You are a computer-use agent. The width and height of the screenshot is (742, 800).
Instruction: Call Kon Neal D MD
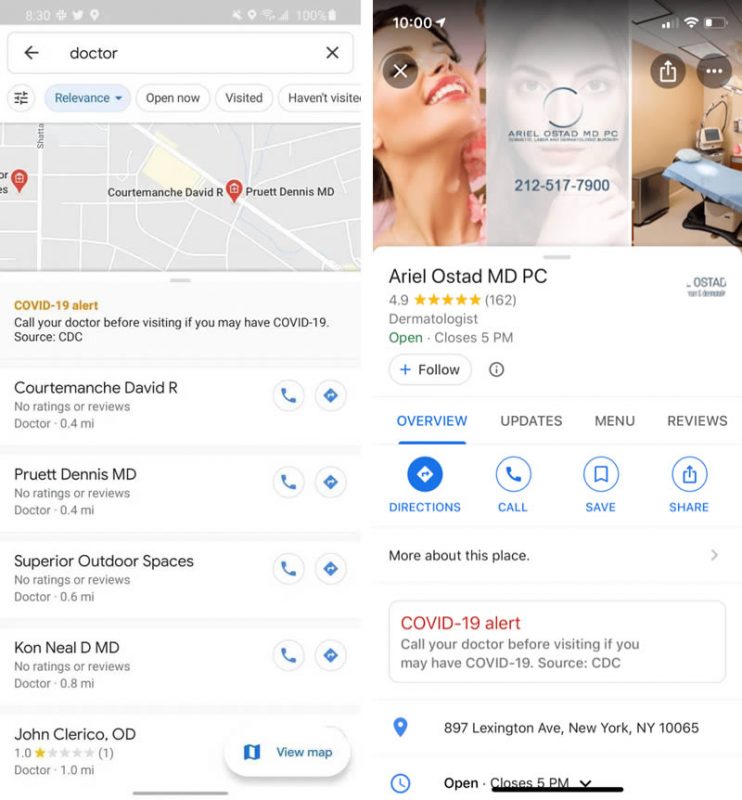tap(288, 656)
